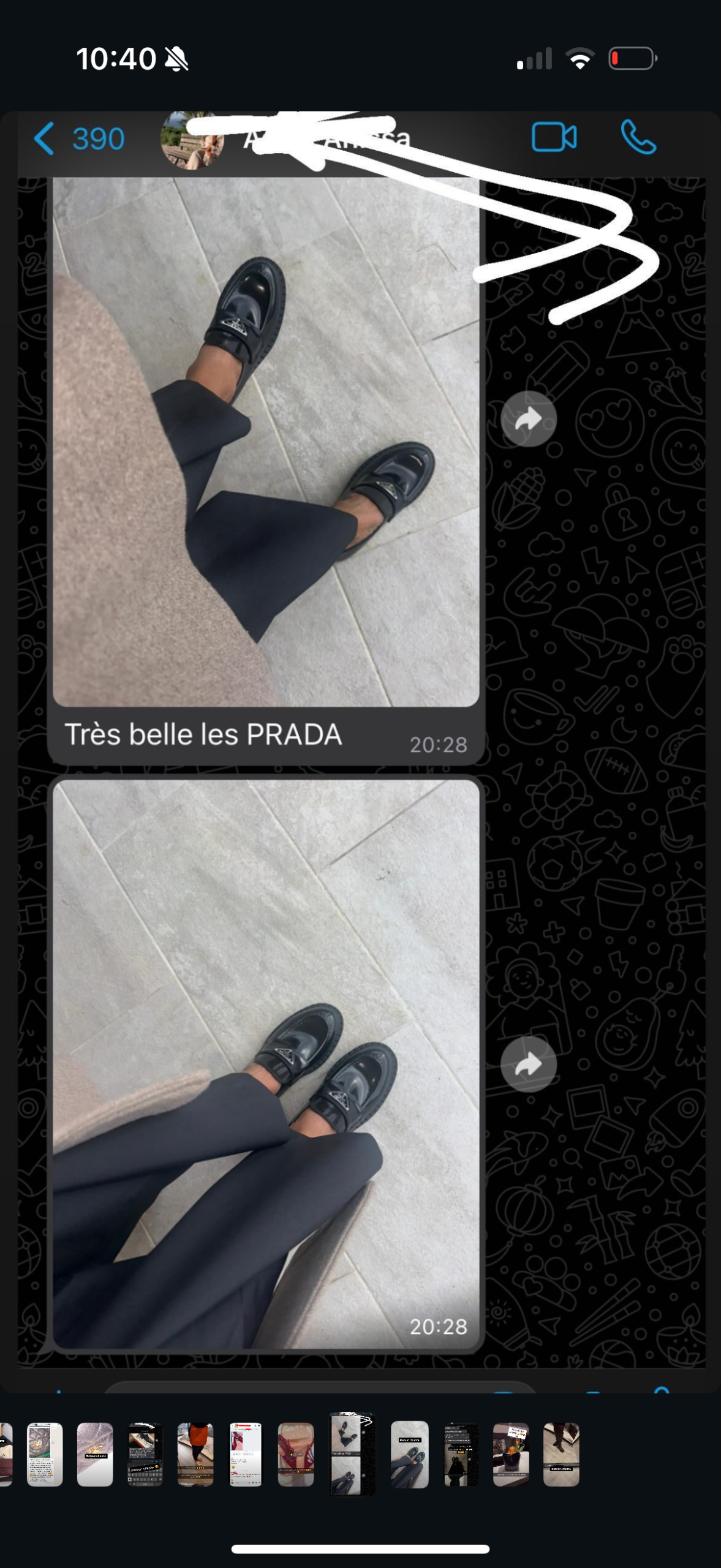The height and width of the screenshot is (1568, 721).
Task: Open the beige fabric thumbnail with black label
Action: click(95, 1454)
